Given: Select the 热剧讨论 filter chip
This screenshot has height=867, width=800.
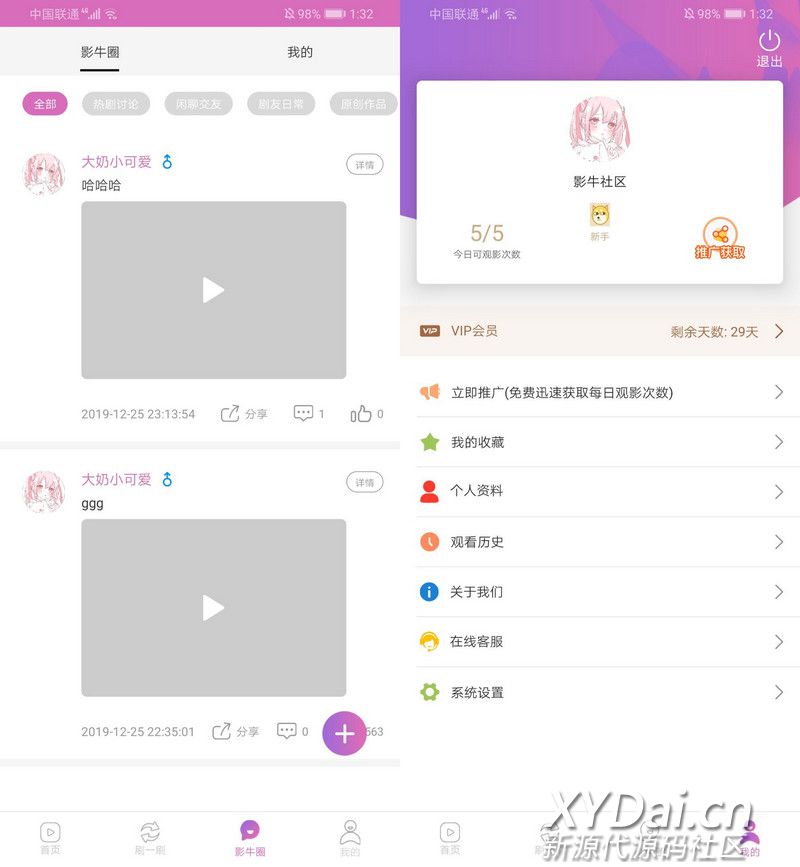Looking at the screenshot, I should pos(116,104).
